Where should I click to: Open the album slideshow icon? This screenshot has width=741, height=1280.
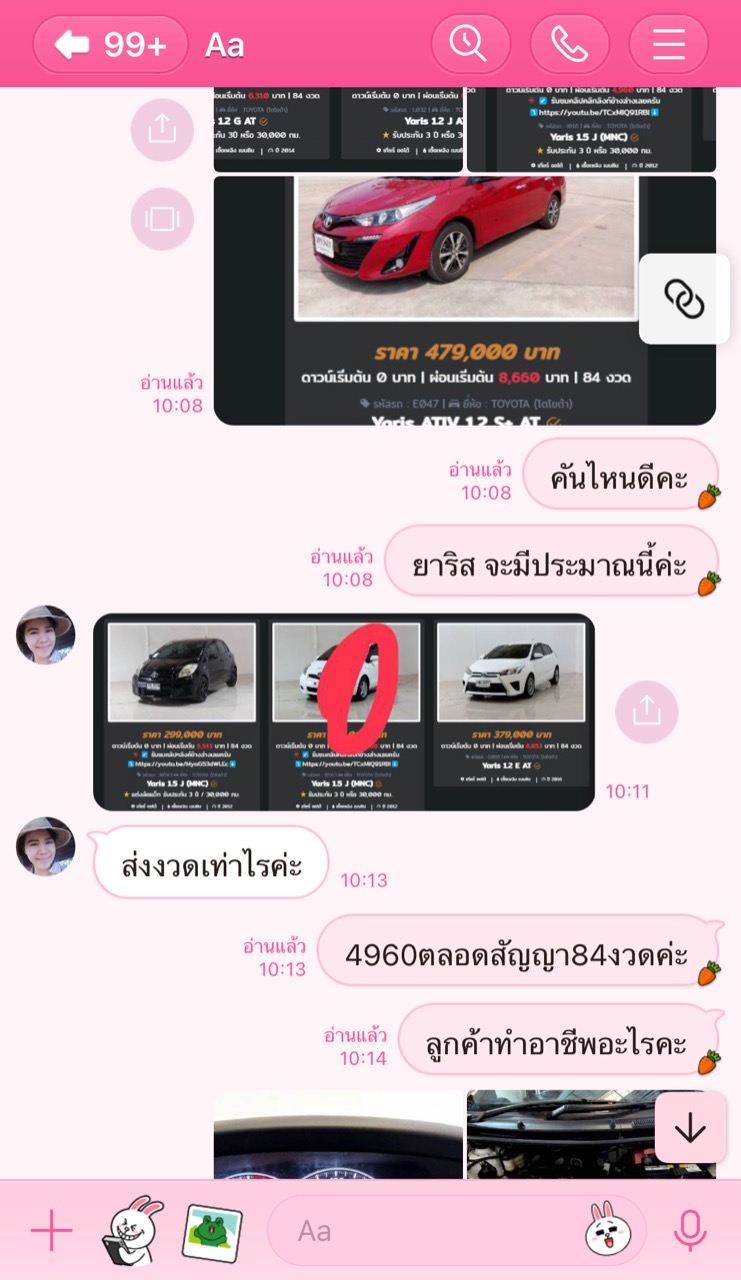pos(161,219)
